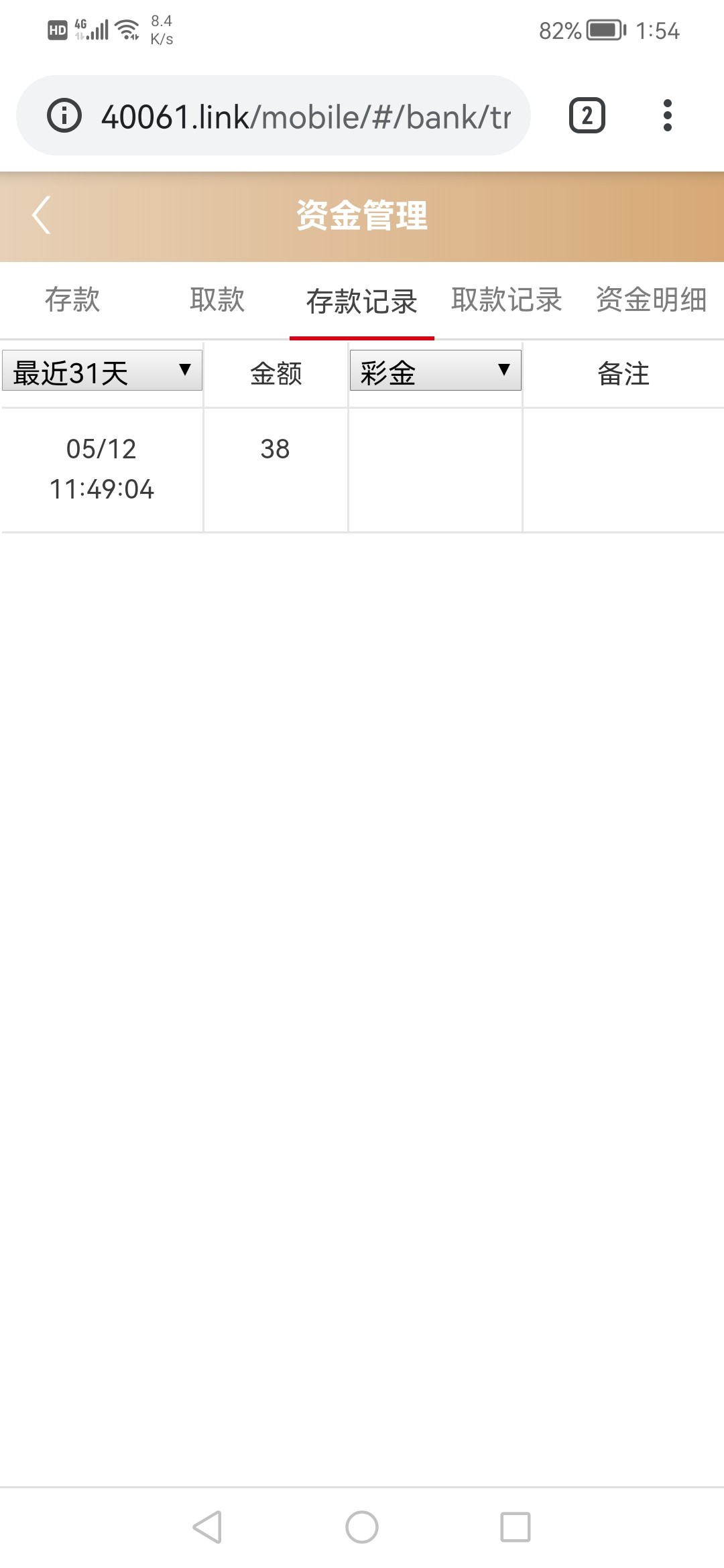This screenshot has height=1568, width=724.
Task: Open the 彩金 filter dropdown
Action: [435, 371]
